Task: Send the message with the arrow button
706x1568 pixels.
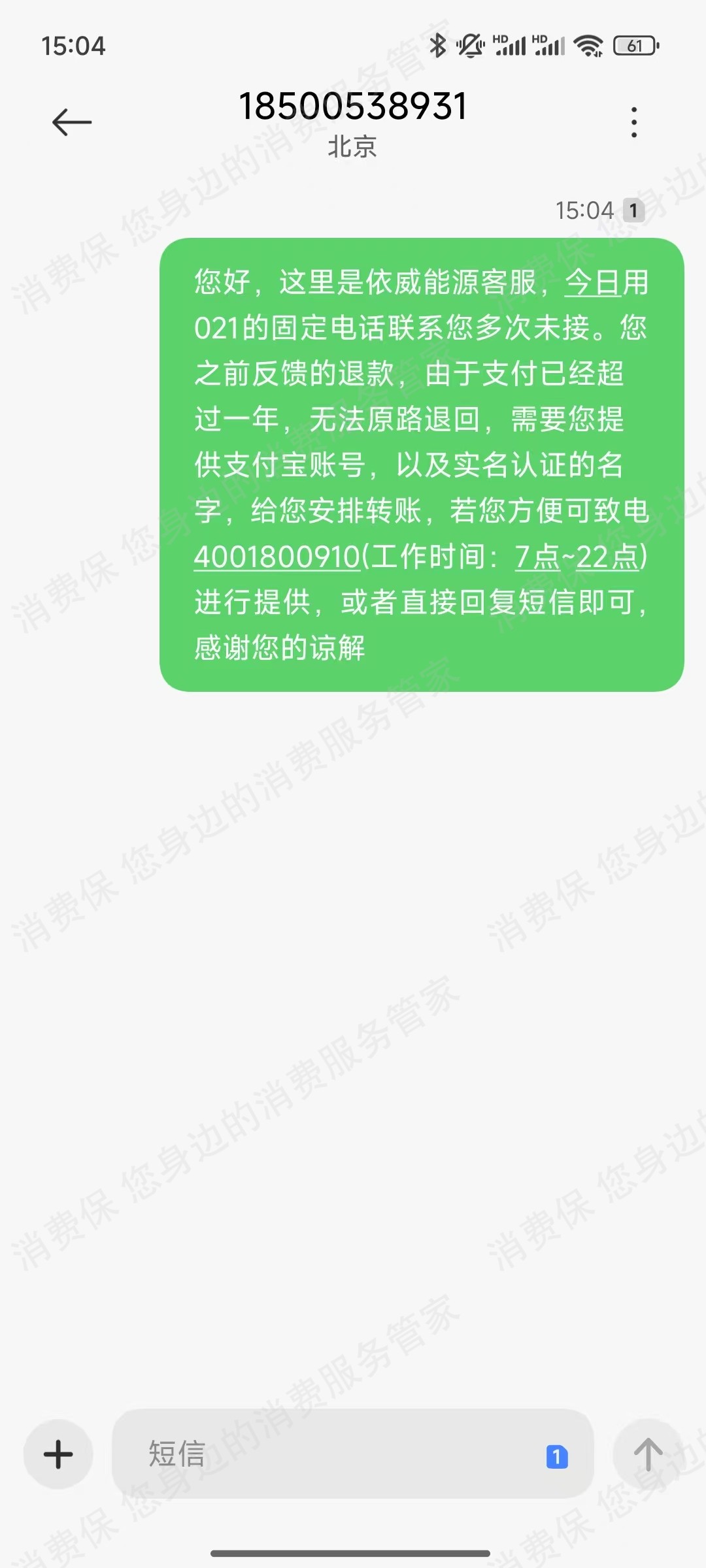Action: pyautogui.click(x=647, y=1454)
